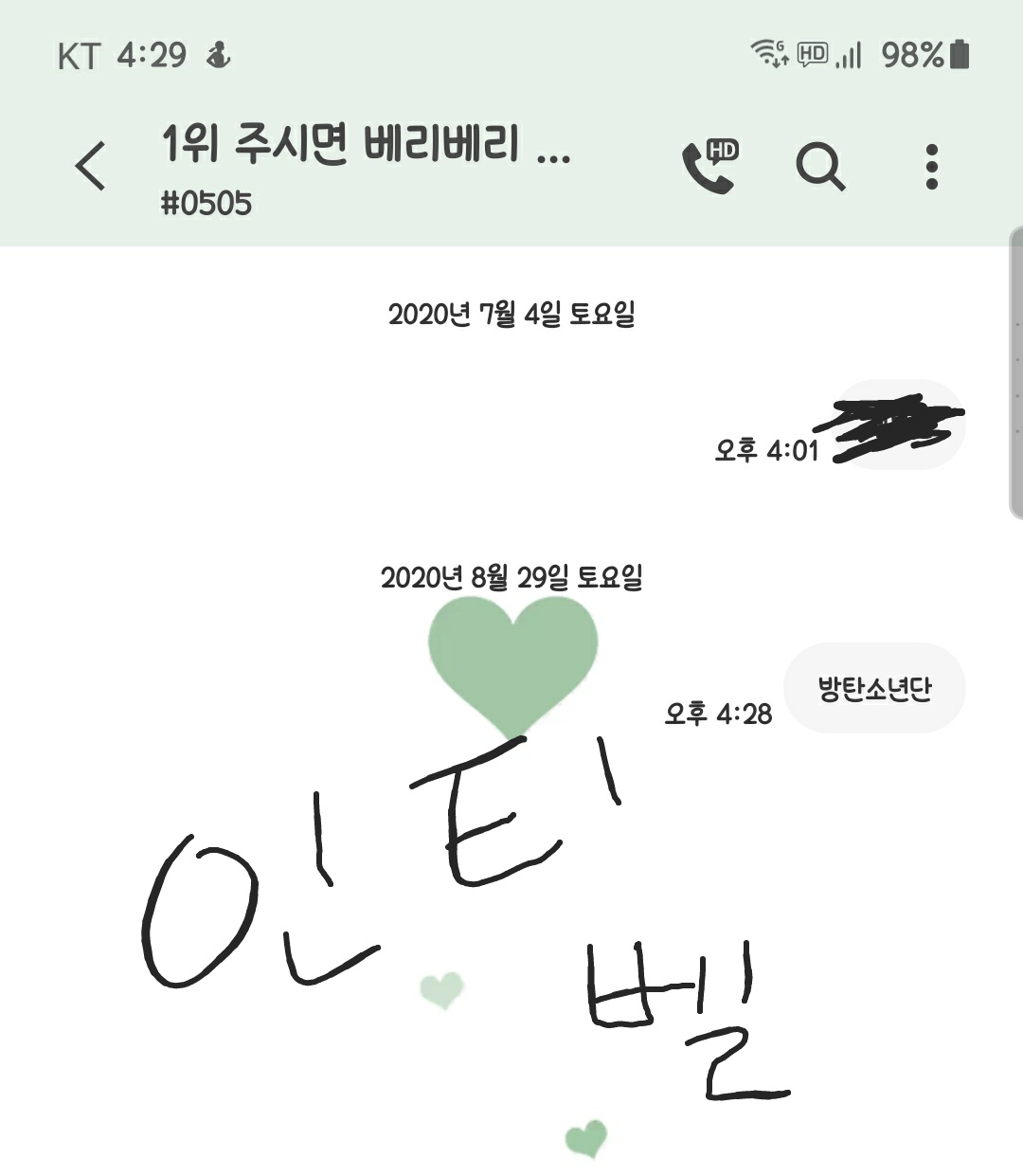Image resolution: width=1023 pixels, height=1176 pixels.
Task: Open the three-dot more options menu
Action: [x=931, y=165]
